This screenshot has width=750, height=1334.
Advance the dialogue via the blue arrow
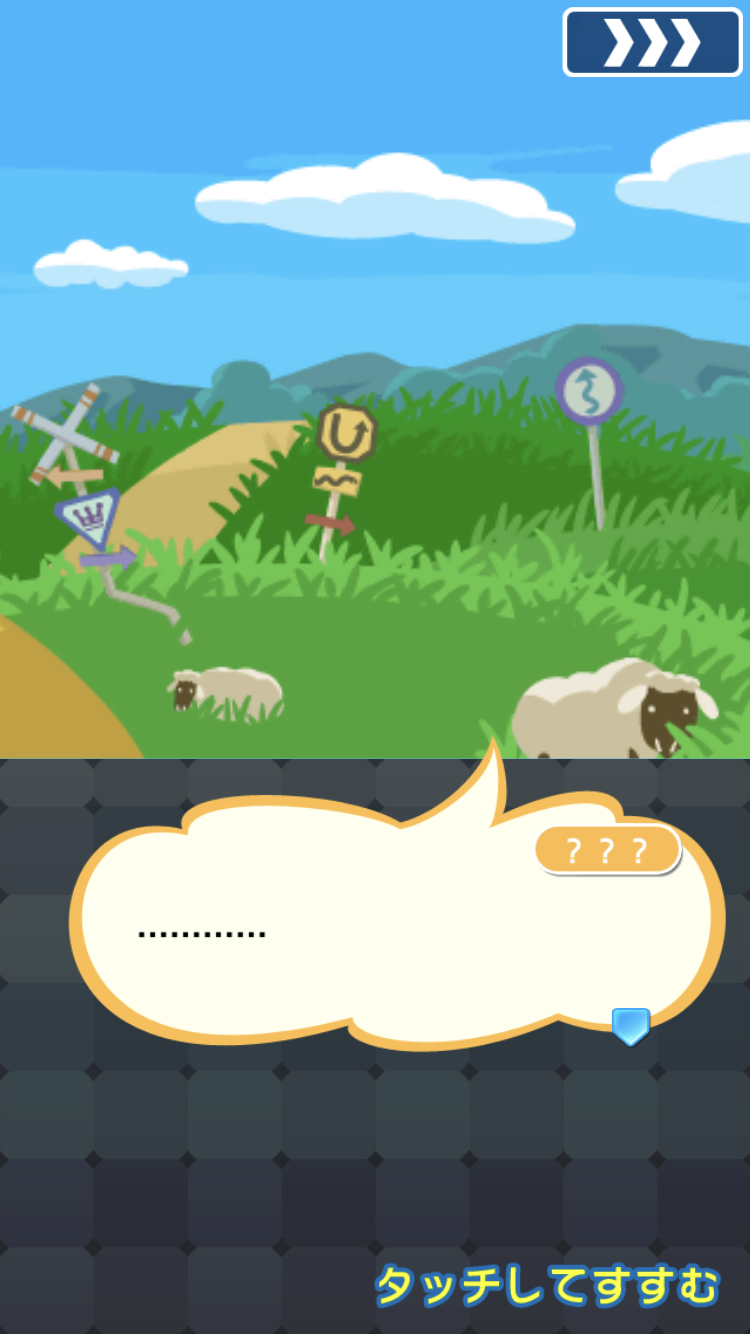click(x=630, y=1025)
